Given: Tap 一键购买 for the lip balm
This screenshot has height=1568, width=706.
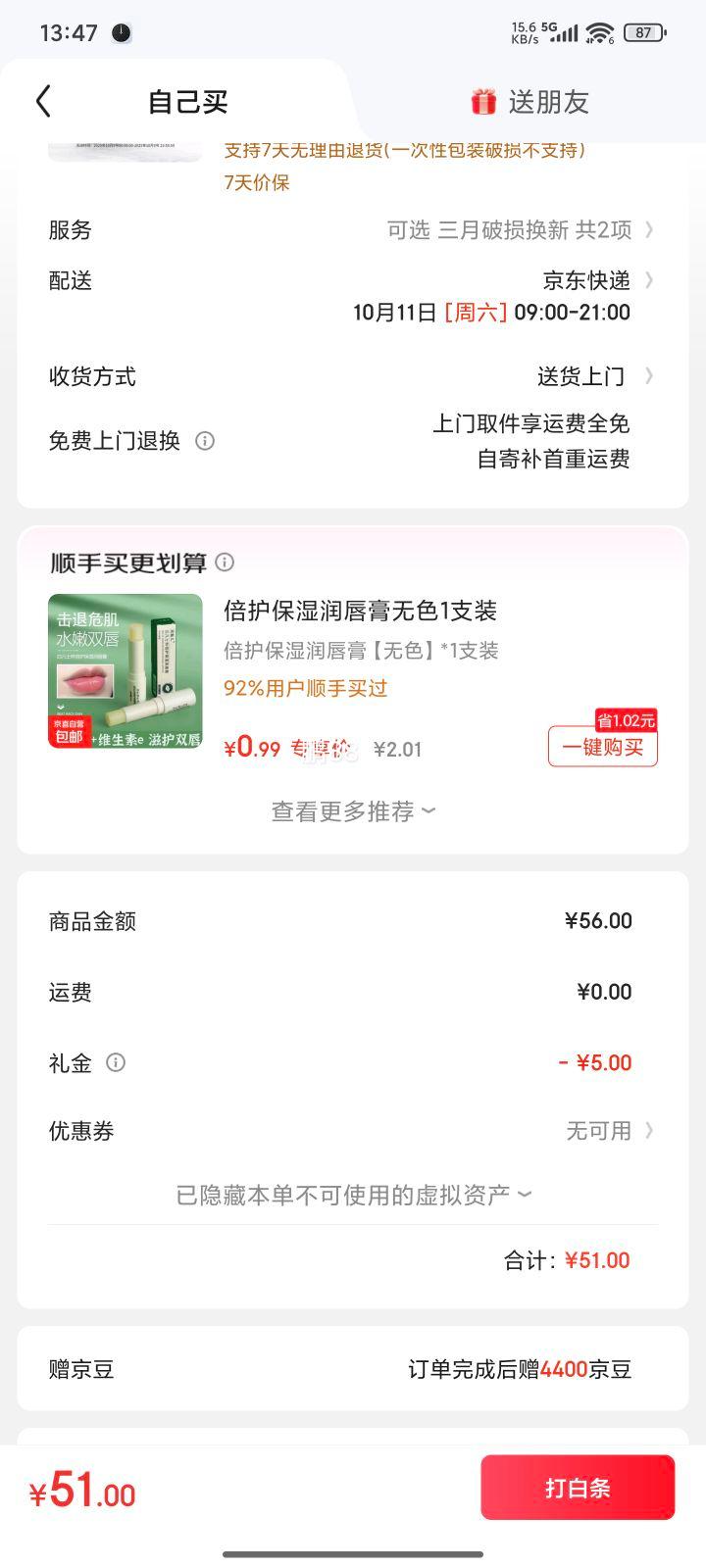Looking at the screenshot, I should (x=602, y=748).
